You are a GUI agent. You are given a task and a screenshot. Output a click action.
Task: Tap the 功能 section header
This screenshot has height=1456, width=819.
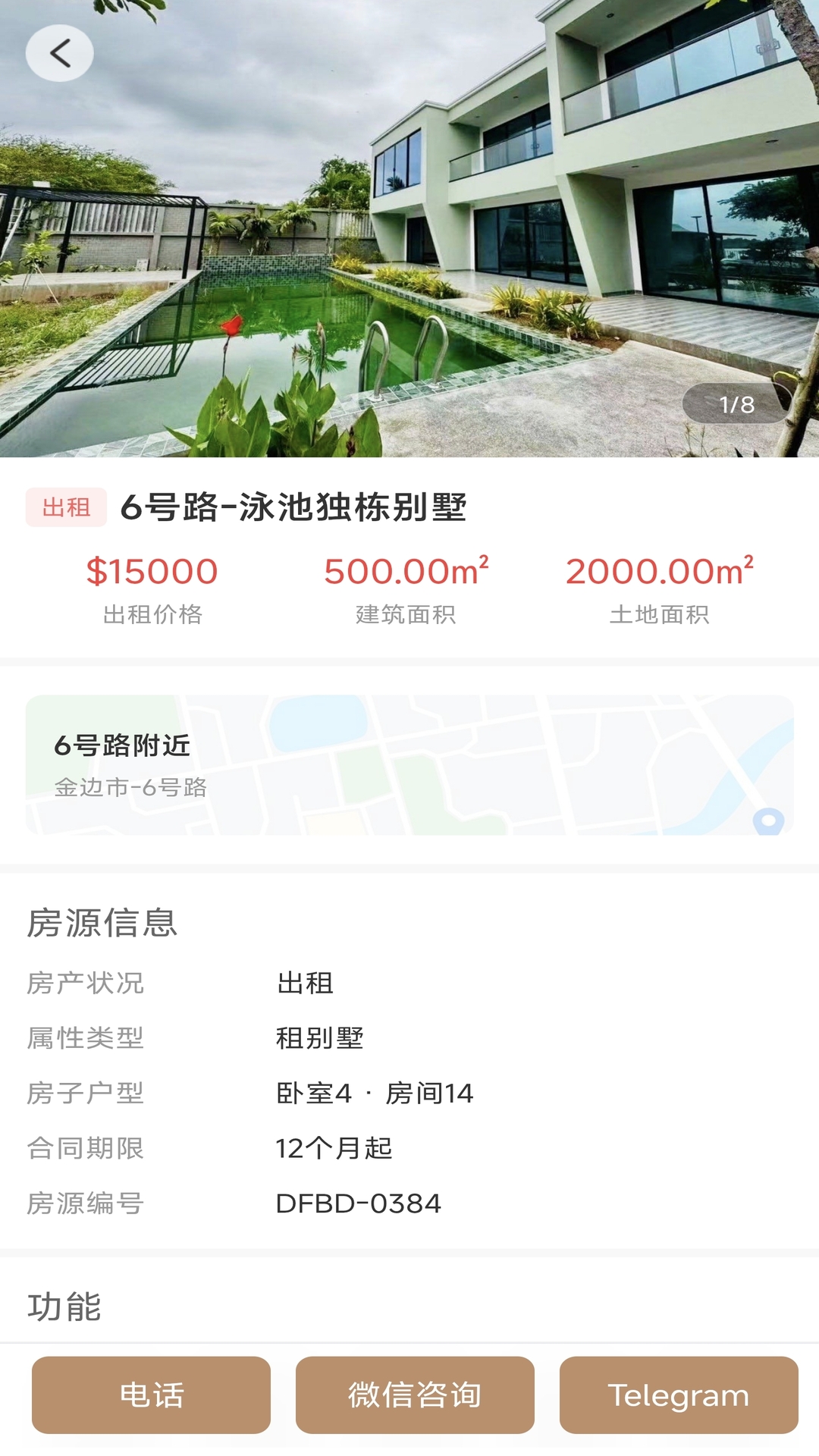(64, 1306)
